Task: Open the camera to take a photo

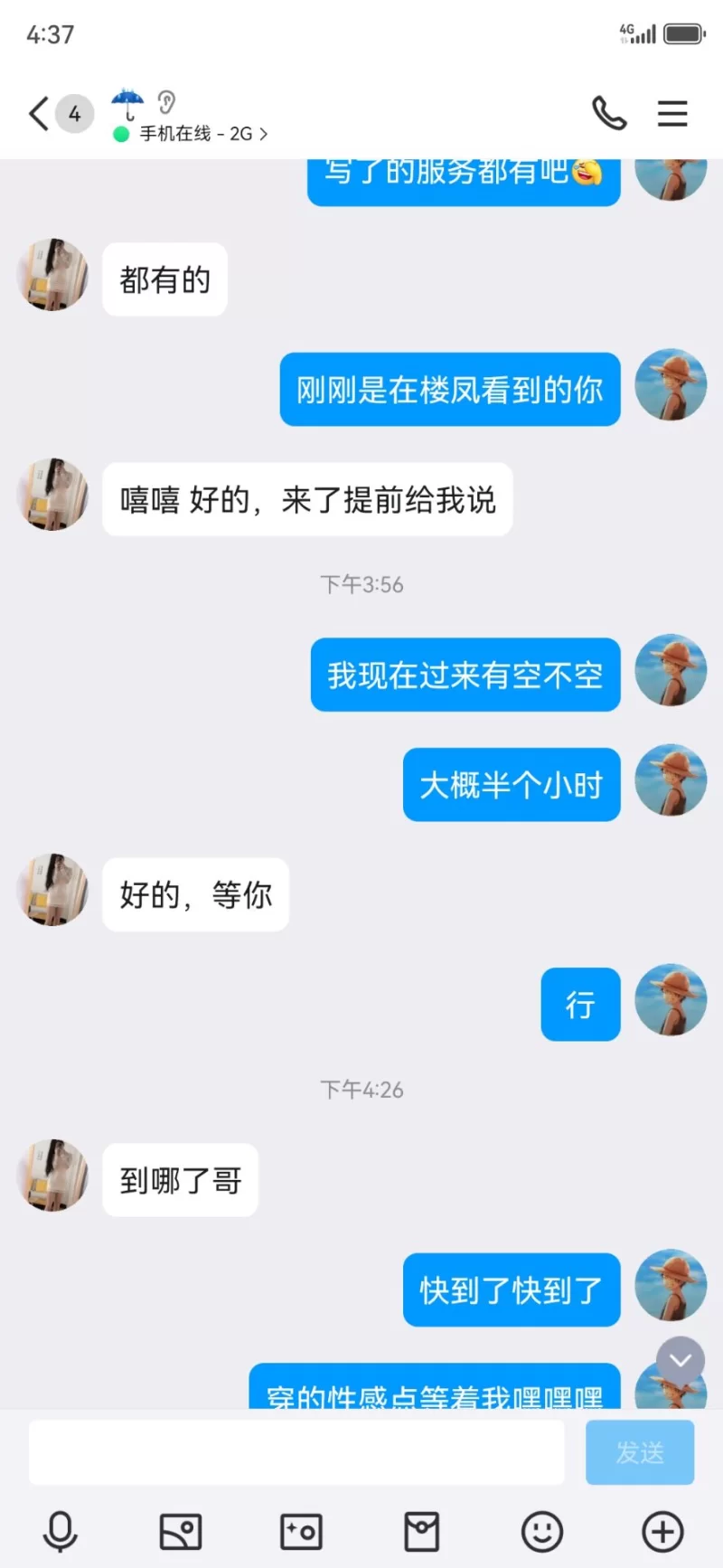Action: (301, 1532)
